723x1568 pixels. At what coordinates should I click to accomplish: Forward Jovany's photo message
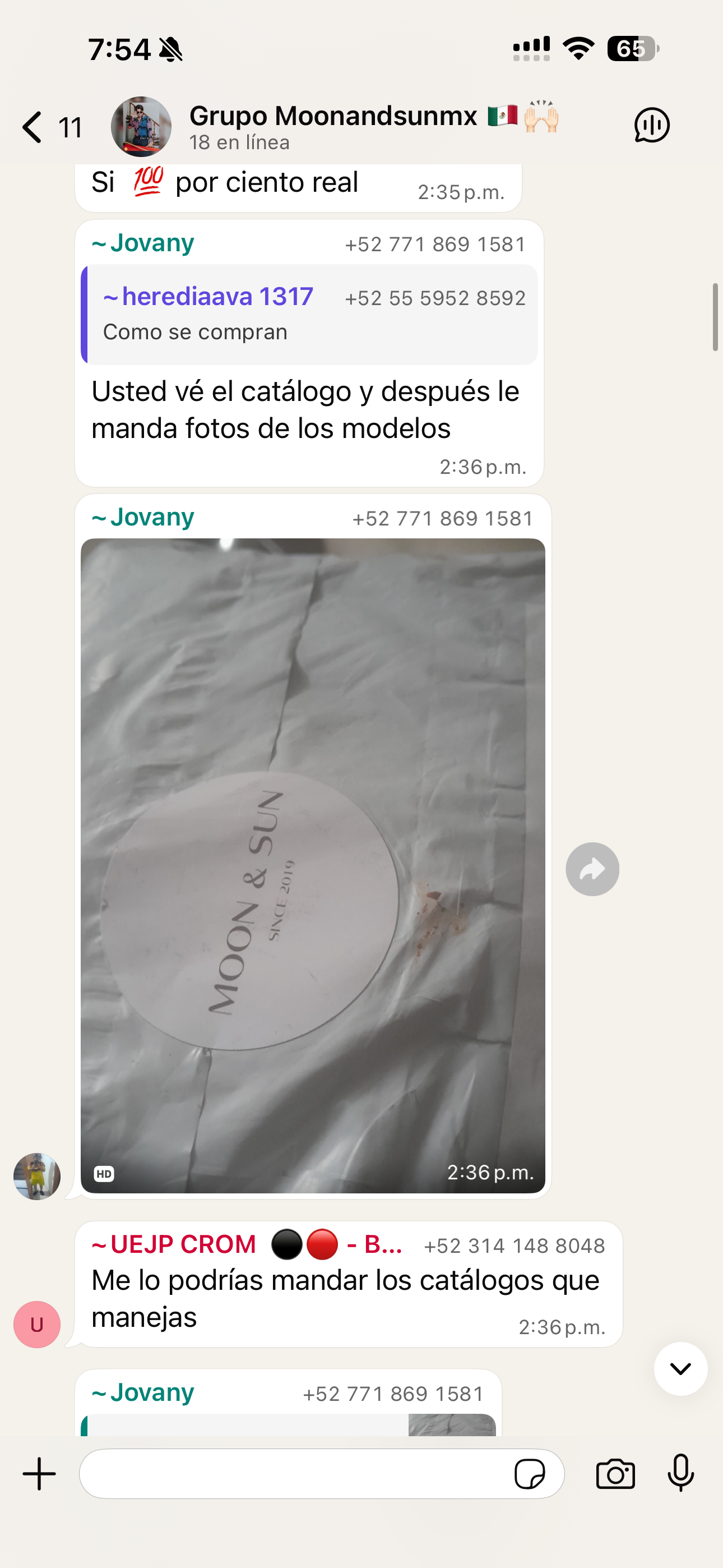click(592, 869)
